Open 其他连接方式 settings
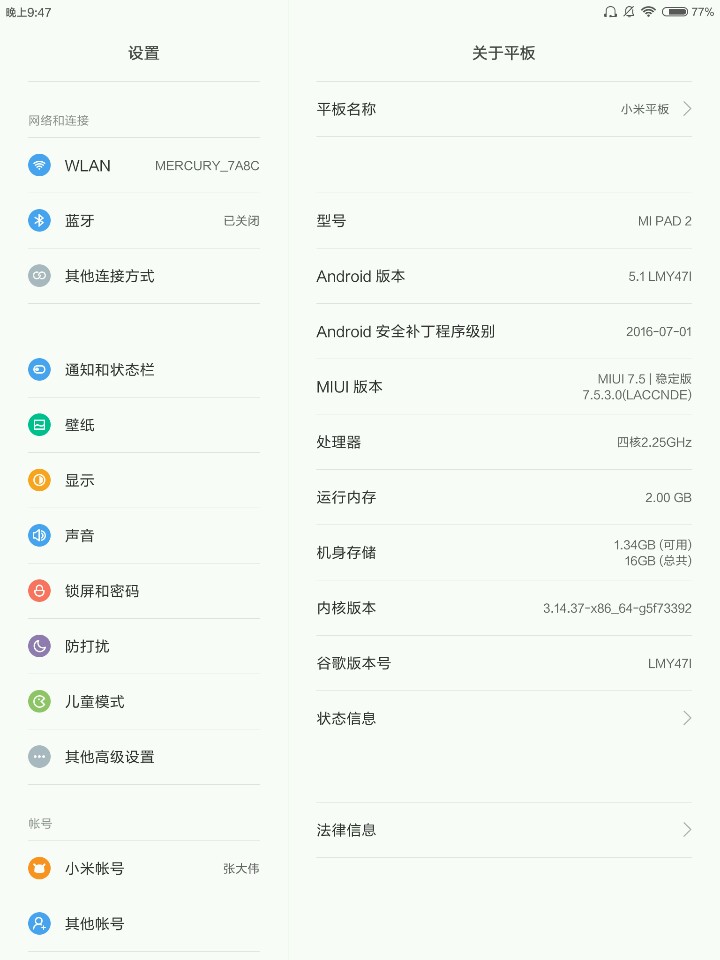Viewport: 720px width, 960px height. click(x=144, y=276)
